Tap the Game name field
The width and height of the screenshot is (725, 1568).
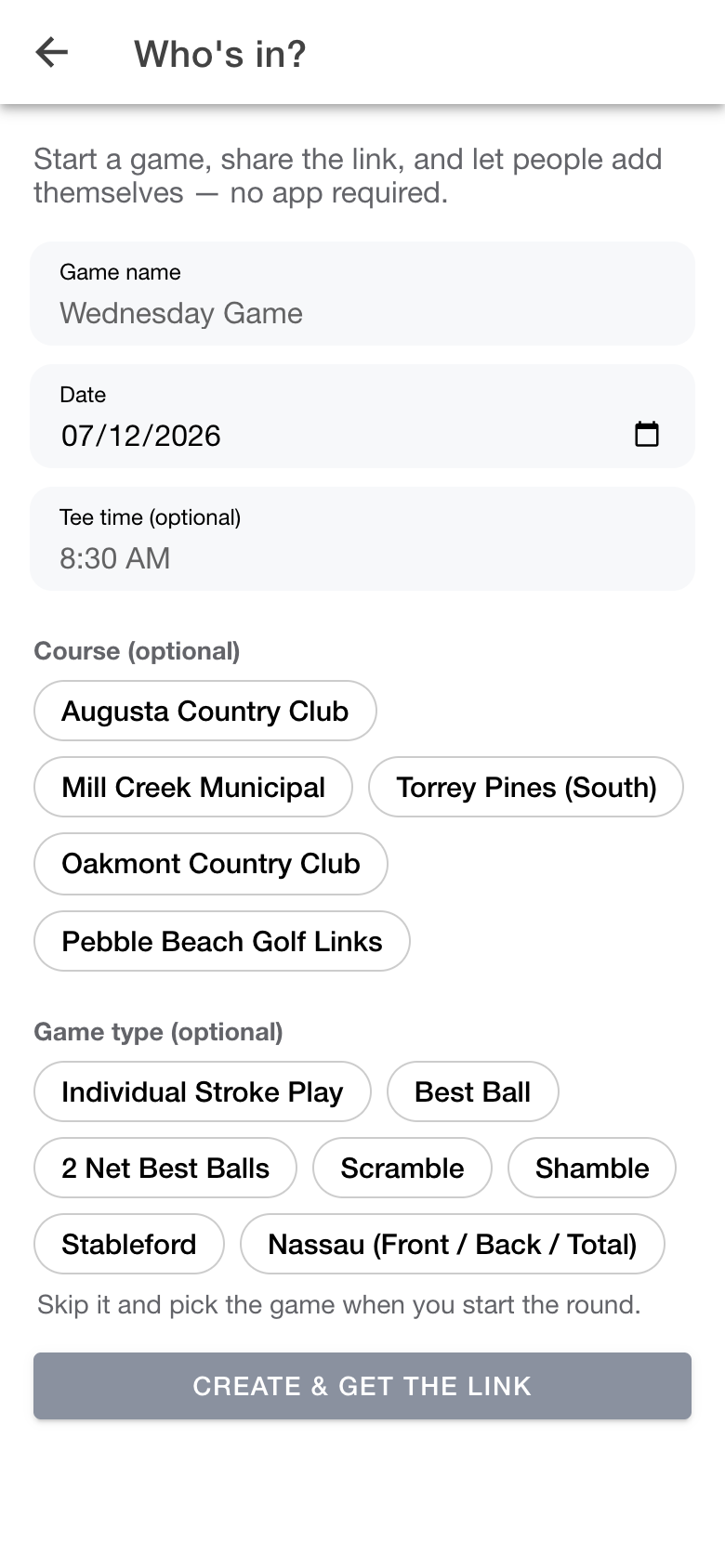tap(362, 294)
